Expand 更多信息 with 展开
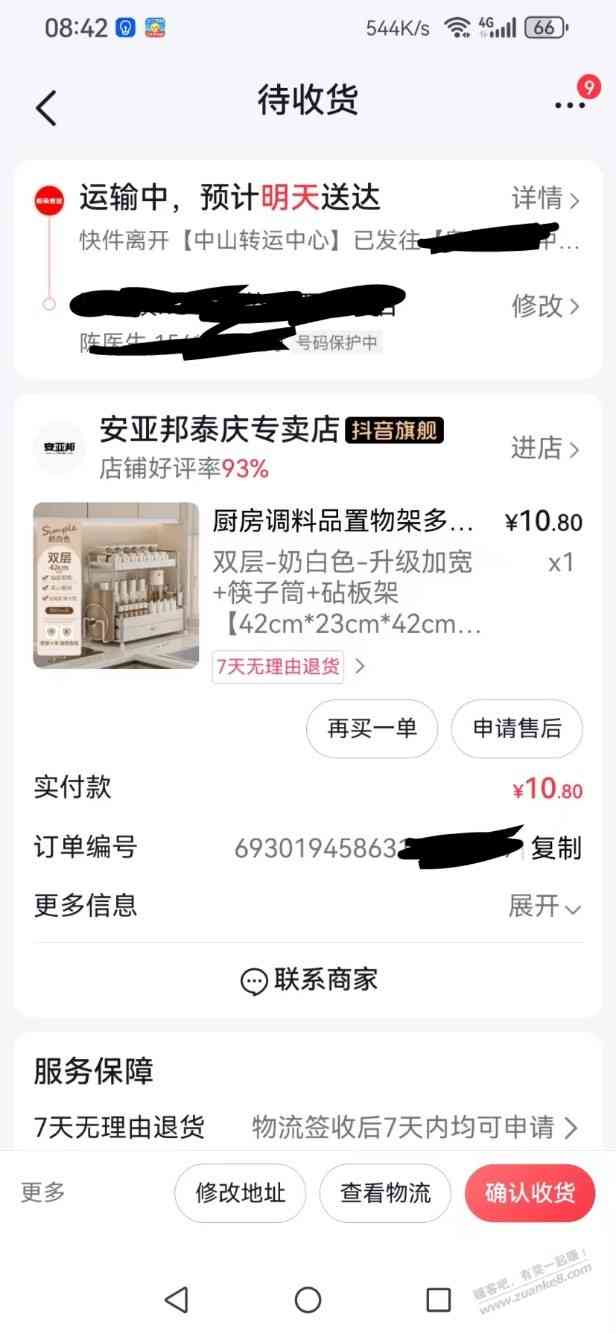The image size is (616, 1334). click(x=543, y=906)
